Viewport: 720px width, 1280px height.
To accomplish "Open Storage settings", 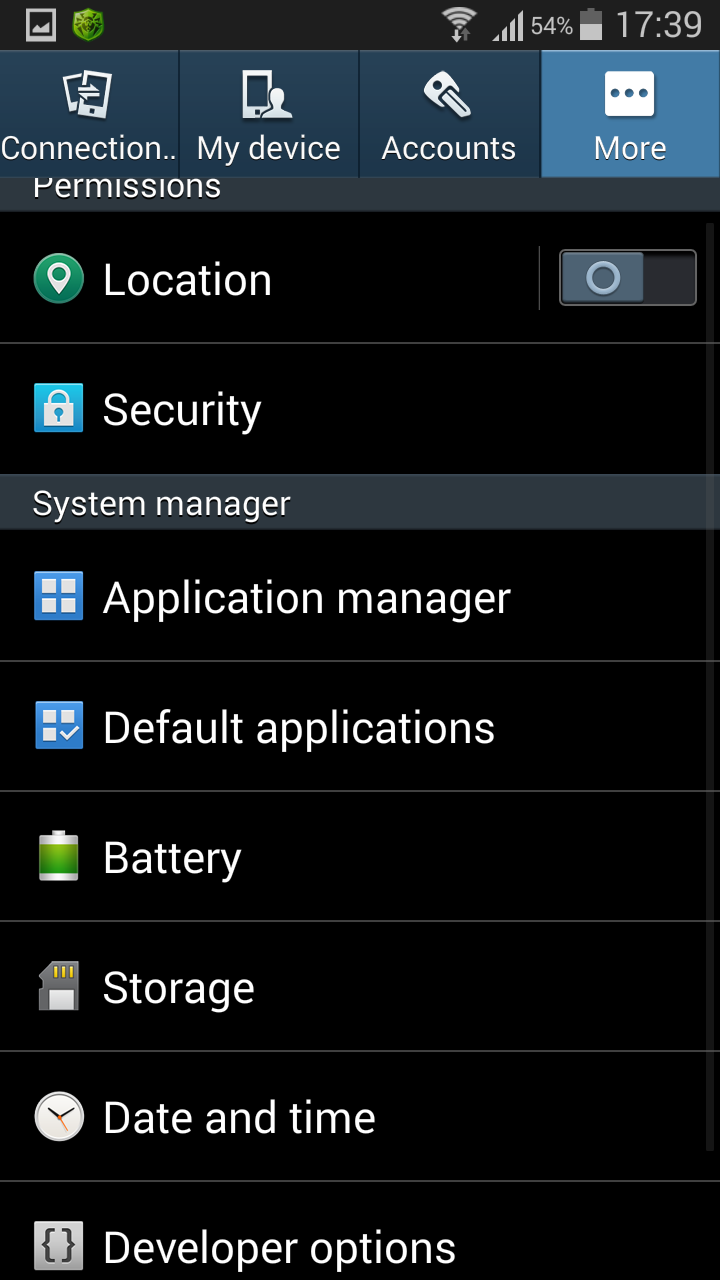I will tap(178, 988).
